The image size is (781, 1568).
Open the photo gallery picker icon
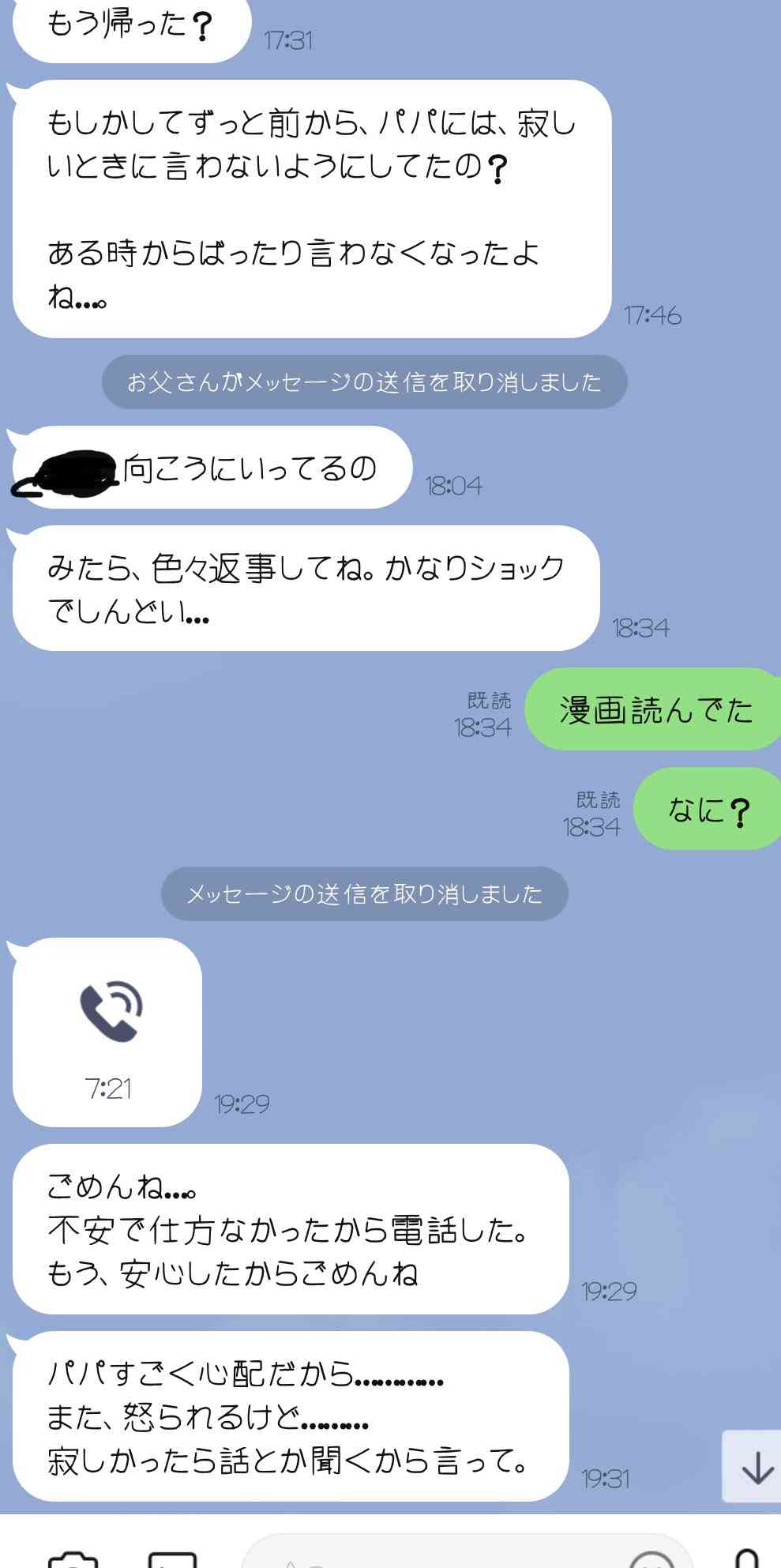coord(173,1559)
